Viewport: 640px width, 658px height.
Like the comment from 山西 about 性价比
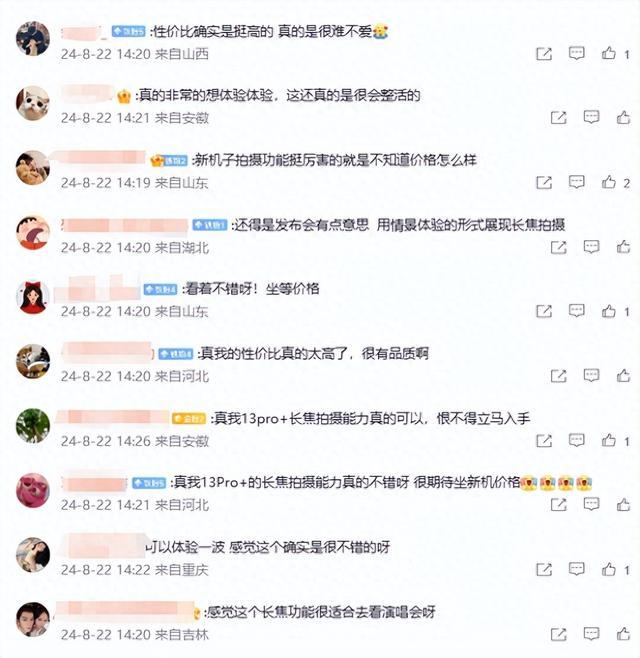[x=609, y=53]
